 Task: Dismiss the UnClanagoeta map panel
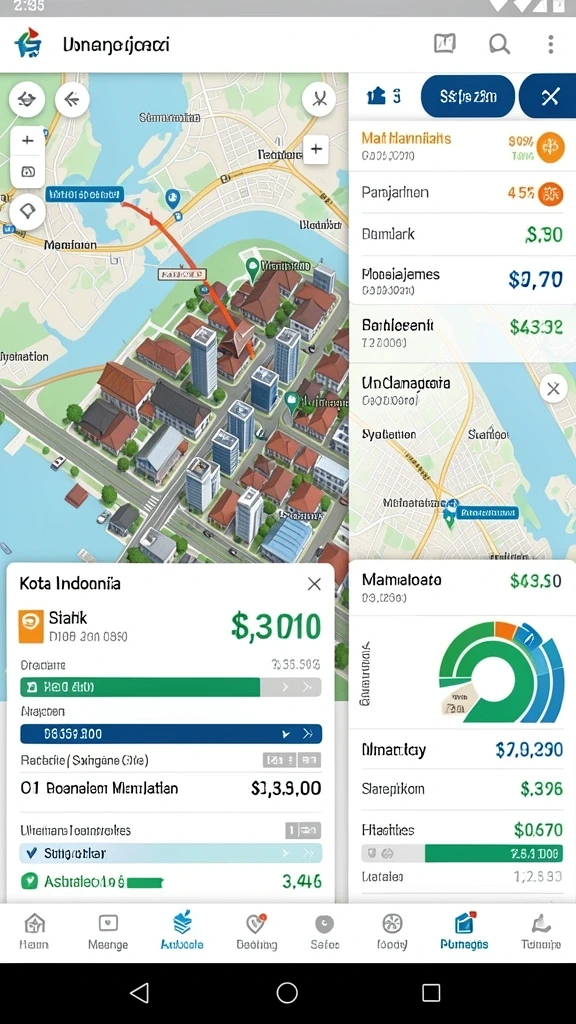553,389
